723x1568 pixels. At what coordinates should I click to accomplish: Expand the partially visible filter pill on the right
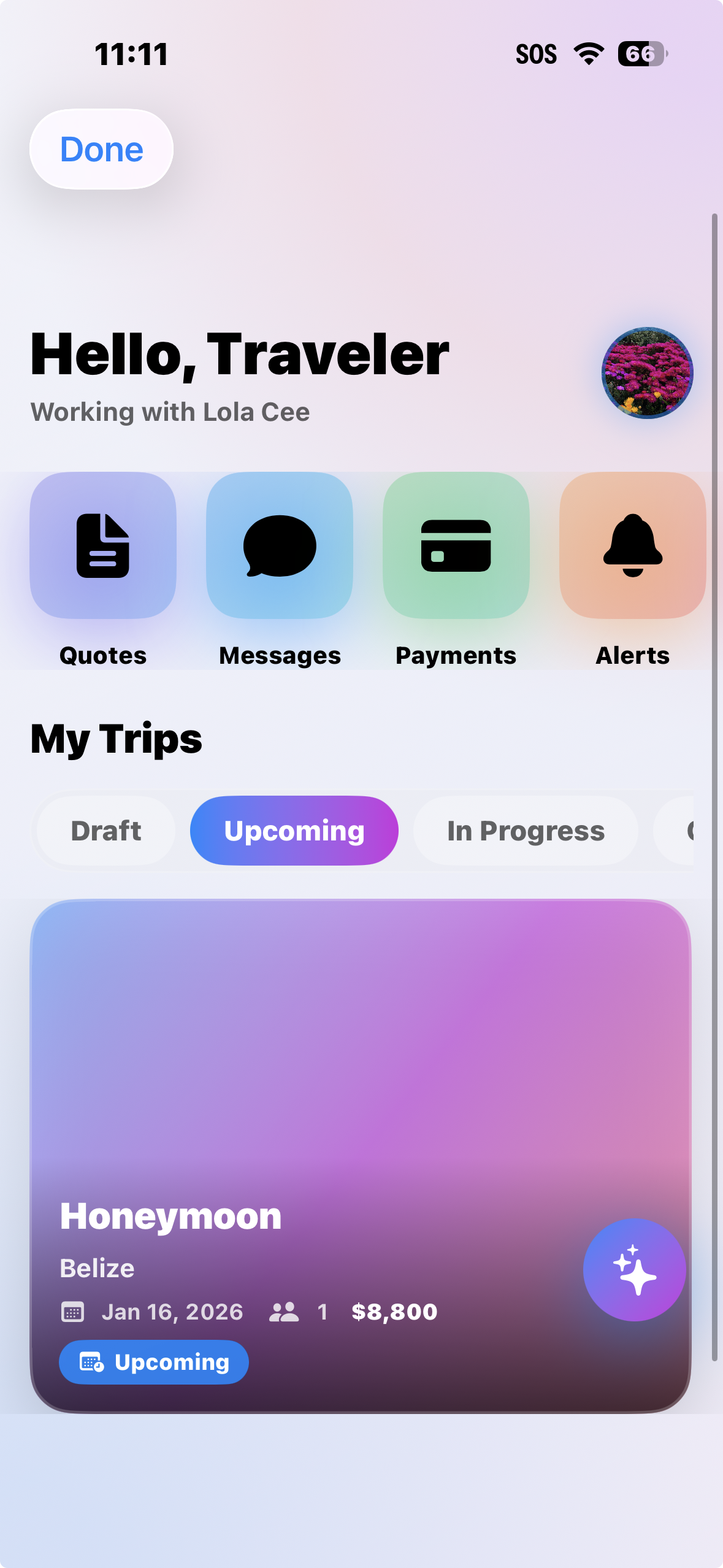point(690,830)
